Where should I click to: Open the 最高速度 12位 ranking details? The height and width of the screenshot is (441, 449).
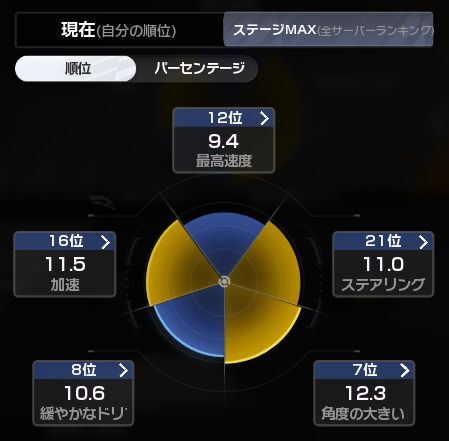point(224,140)
